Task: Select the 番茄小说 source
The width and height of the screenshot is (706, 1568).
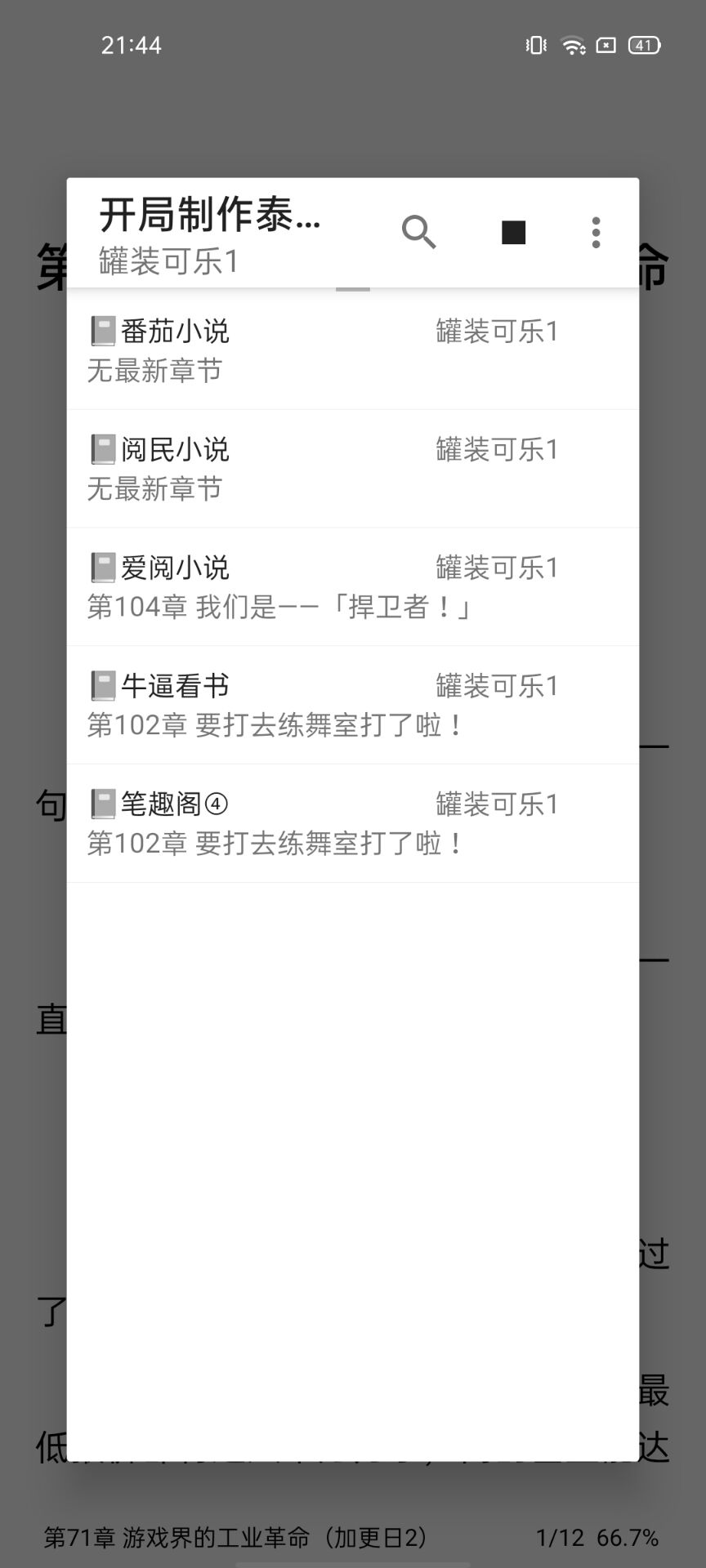Action: point(352,350)
